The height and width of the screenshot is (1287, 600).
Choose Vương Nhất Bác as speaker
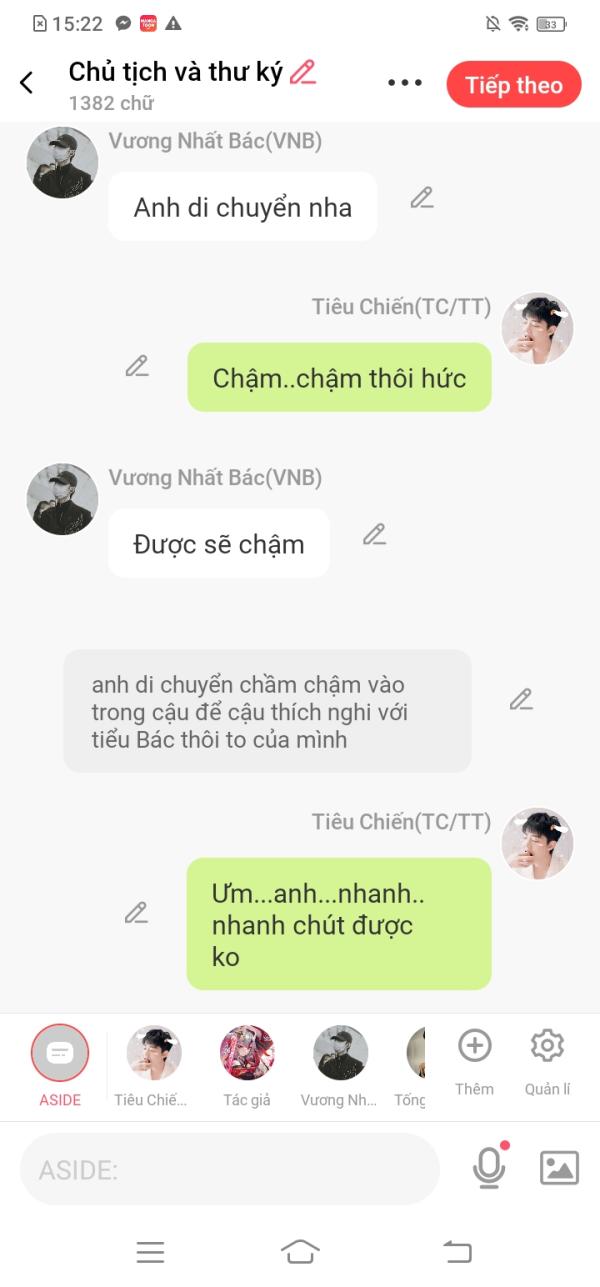coord(340,1066)
